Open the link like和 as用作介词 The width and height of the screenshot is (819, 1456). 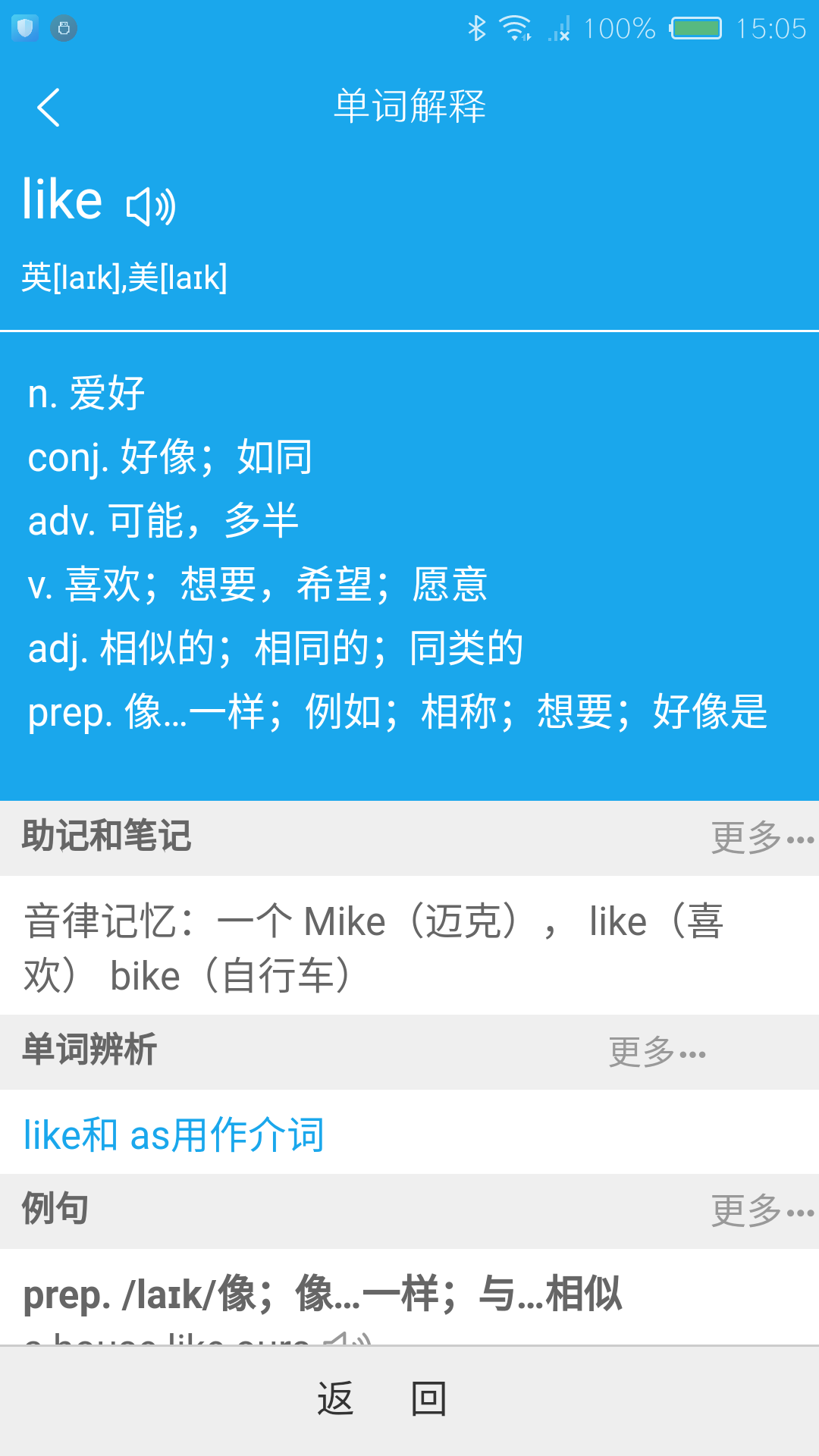coord(173,1135)
